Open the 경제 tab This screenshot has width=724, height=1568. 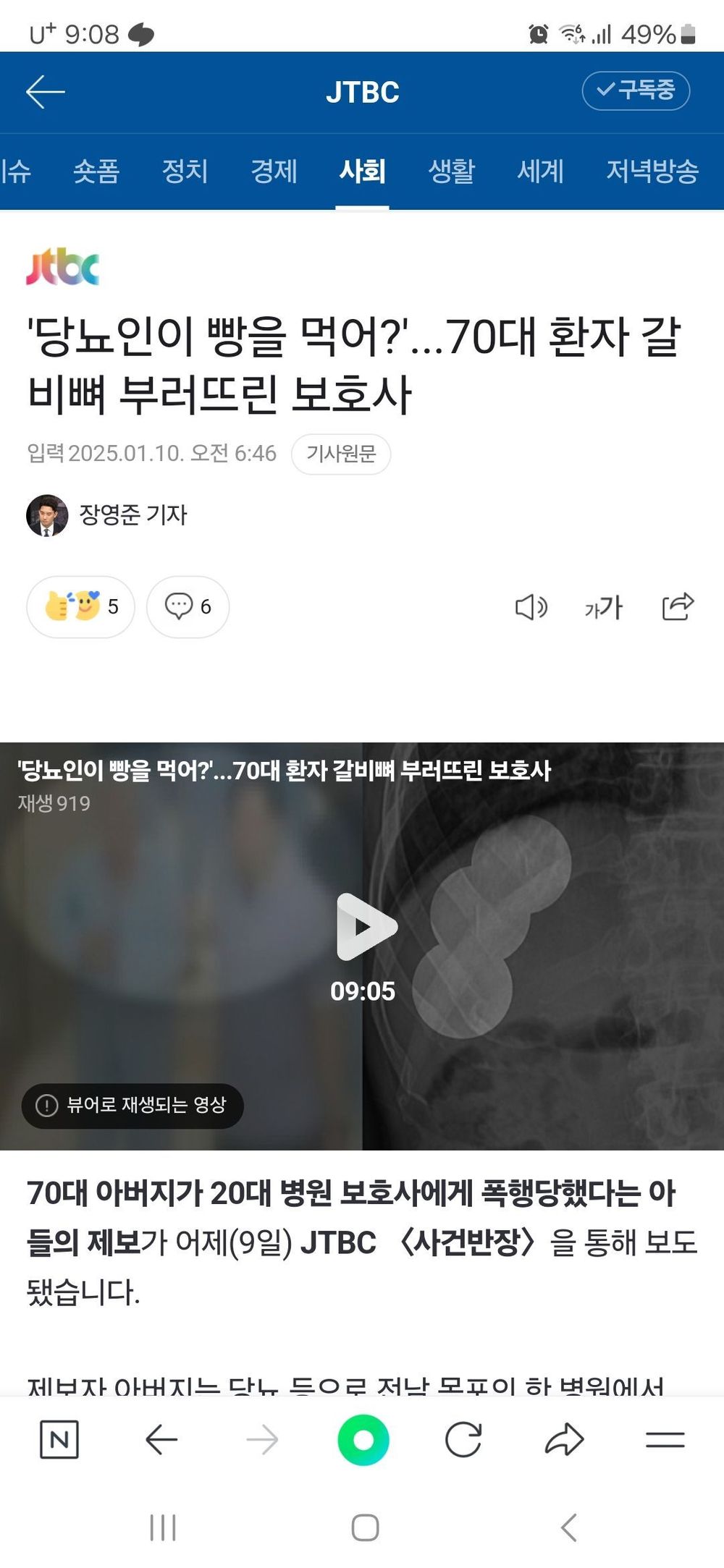pyautogui.click(x=274, y=171)
